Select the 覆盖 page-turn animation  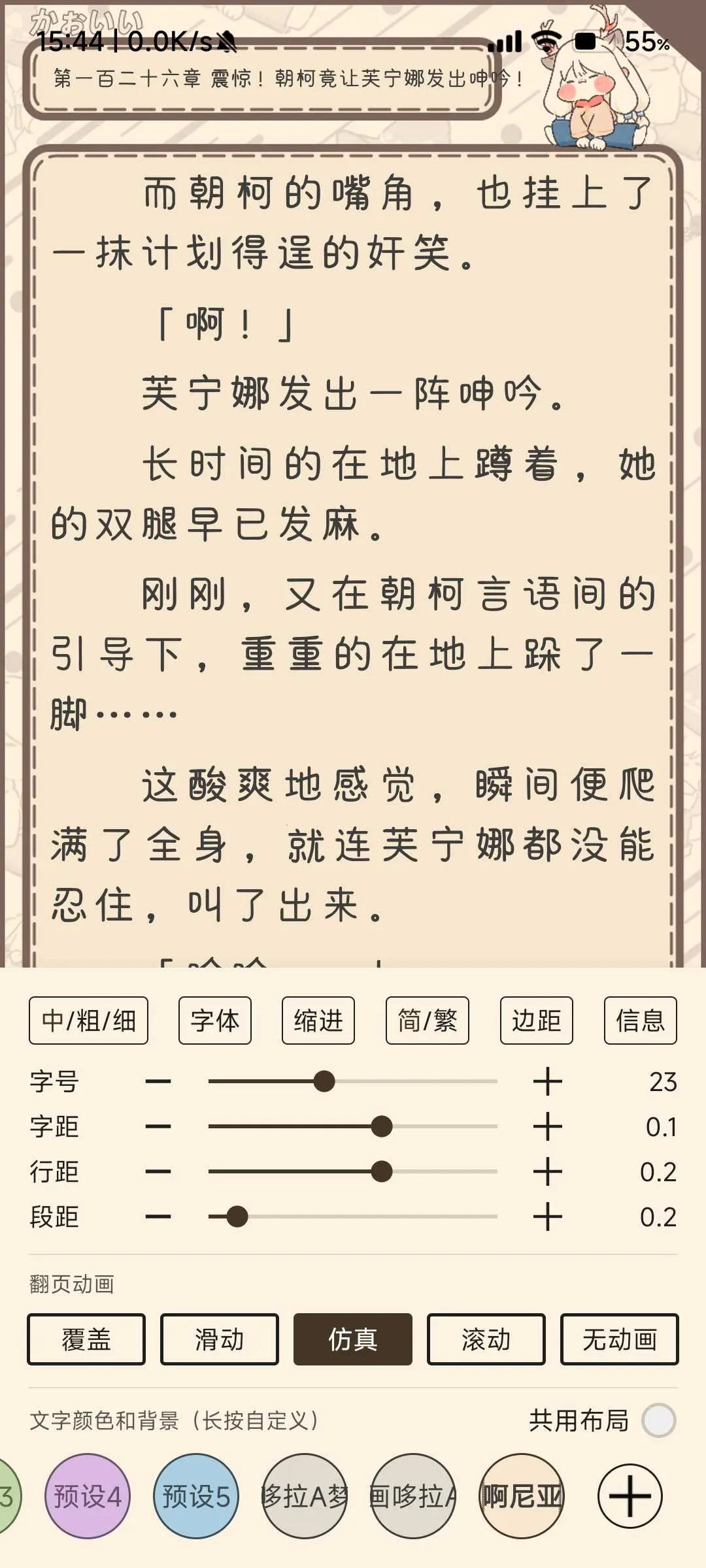click(86, 1340)
